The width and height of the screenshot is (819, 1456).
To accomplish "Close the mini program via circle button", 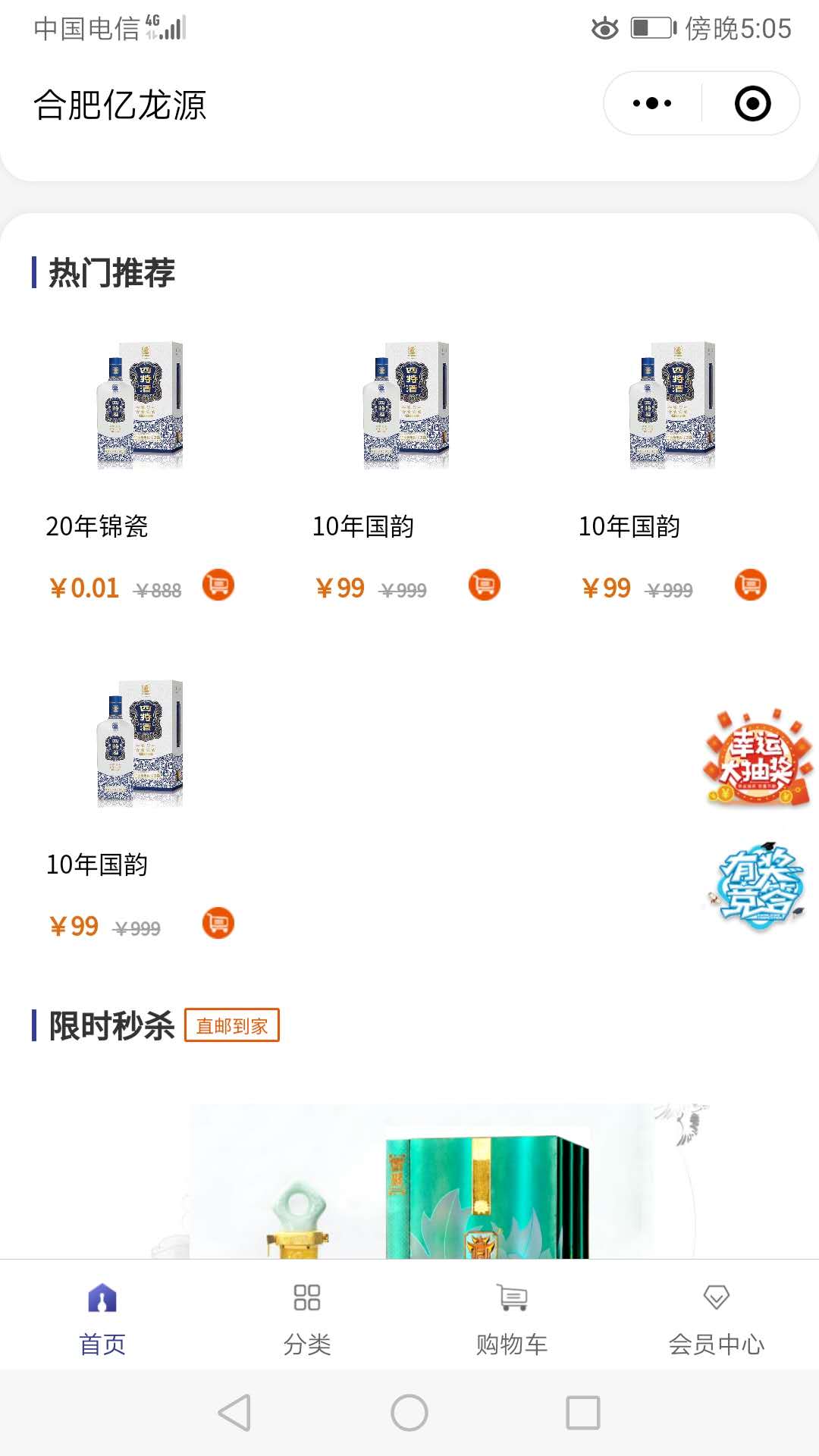I will pyautogui.click(x=752, y=103).
